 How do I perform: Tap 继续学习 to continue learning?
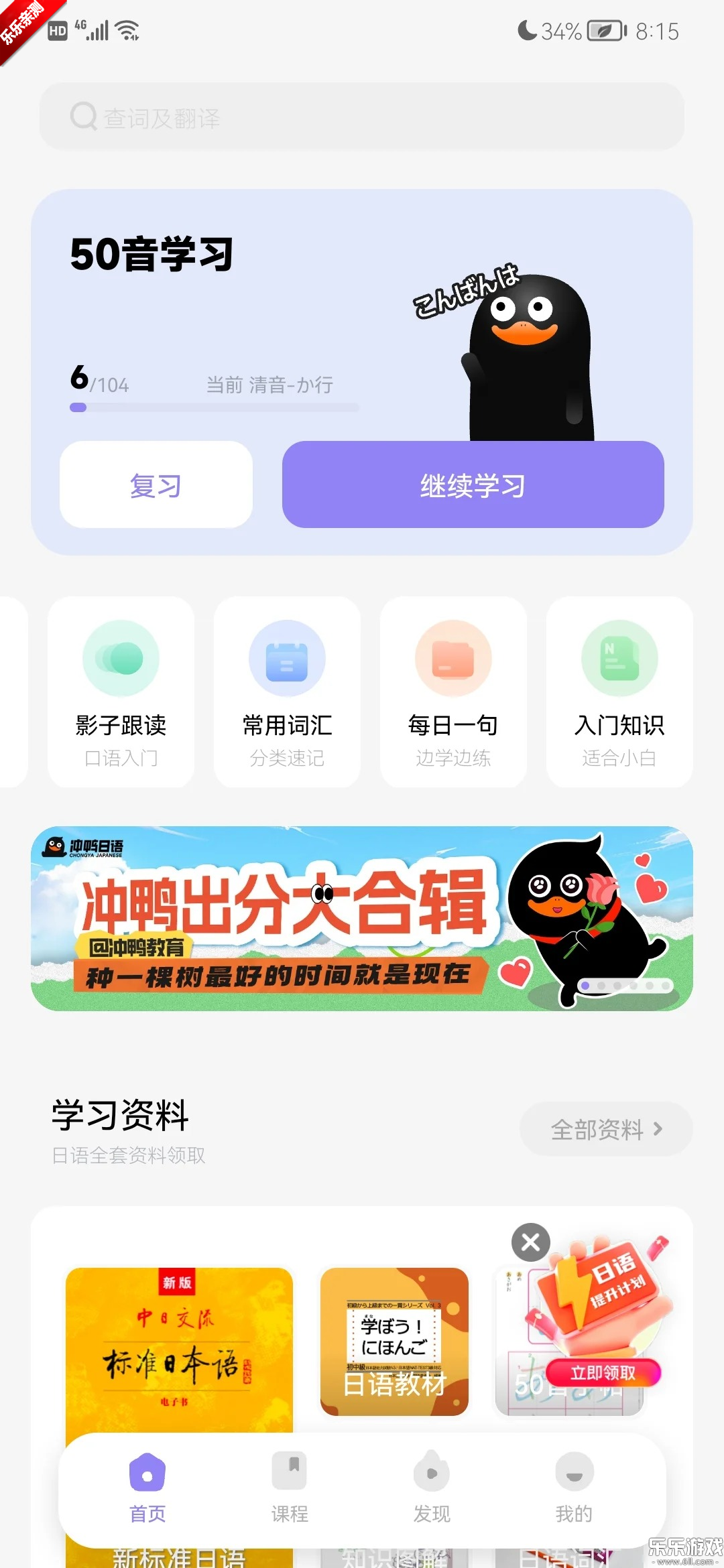tap(473, 486)
